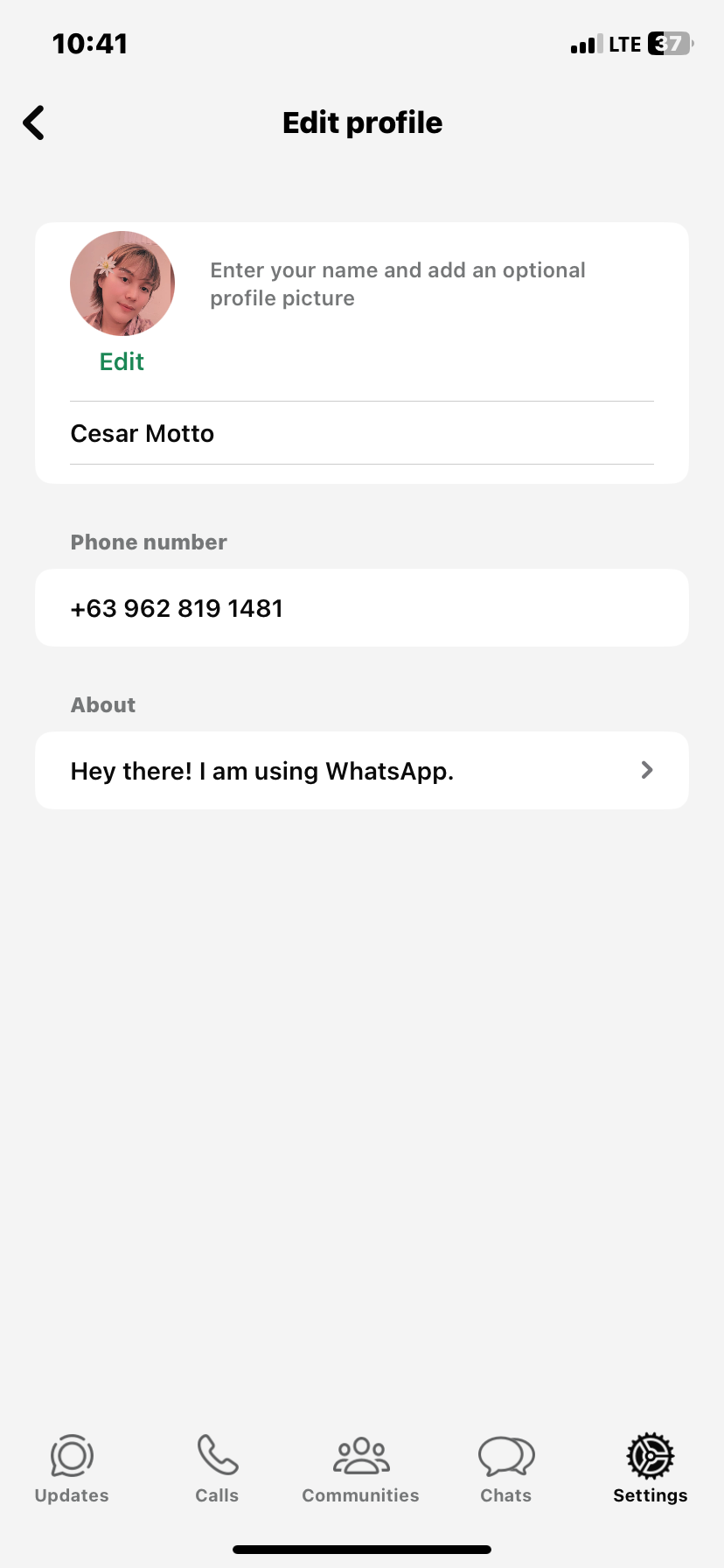Viewport: 724px width, 1568px height.
Task: Switch to the Chats tab
Action: [506, 1469]
